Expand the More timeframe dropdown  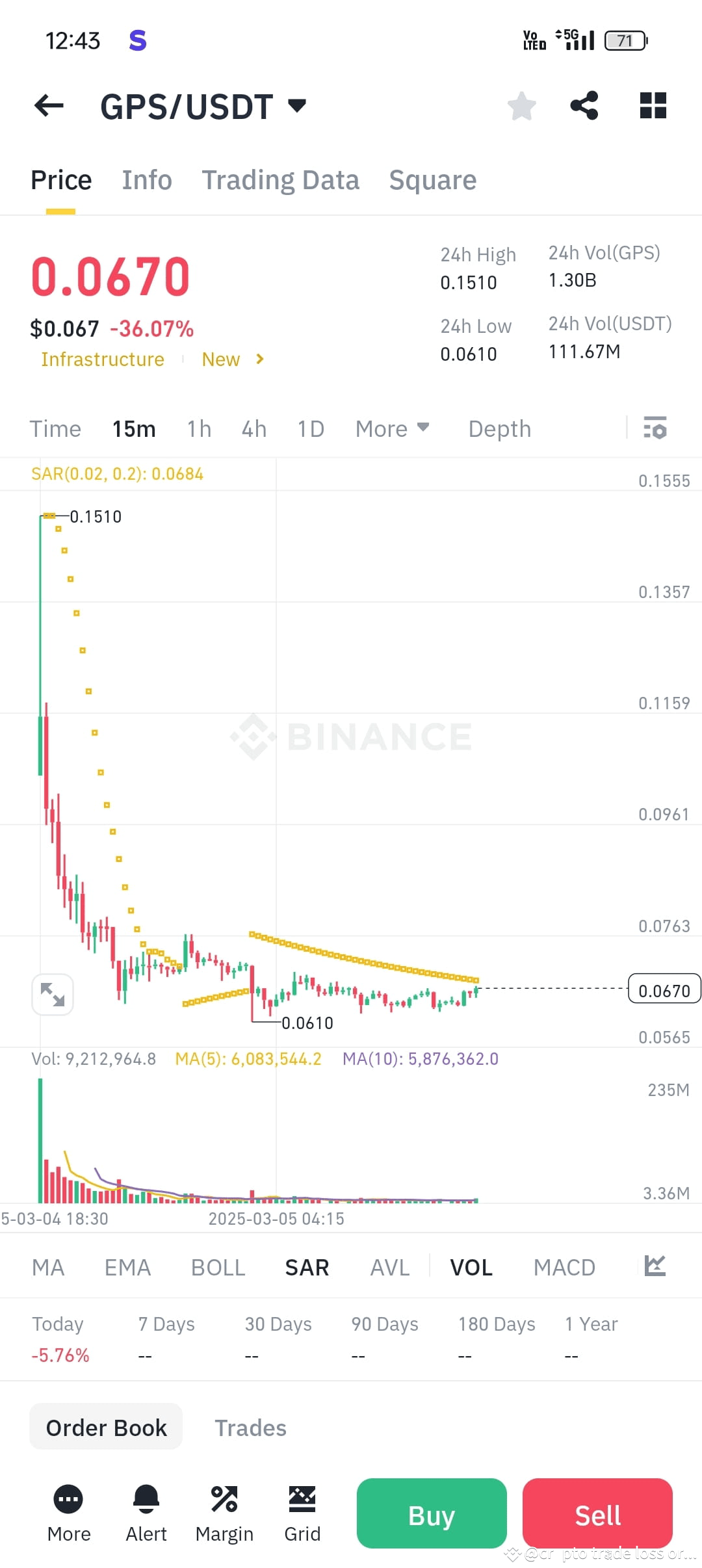[393, 428]
